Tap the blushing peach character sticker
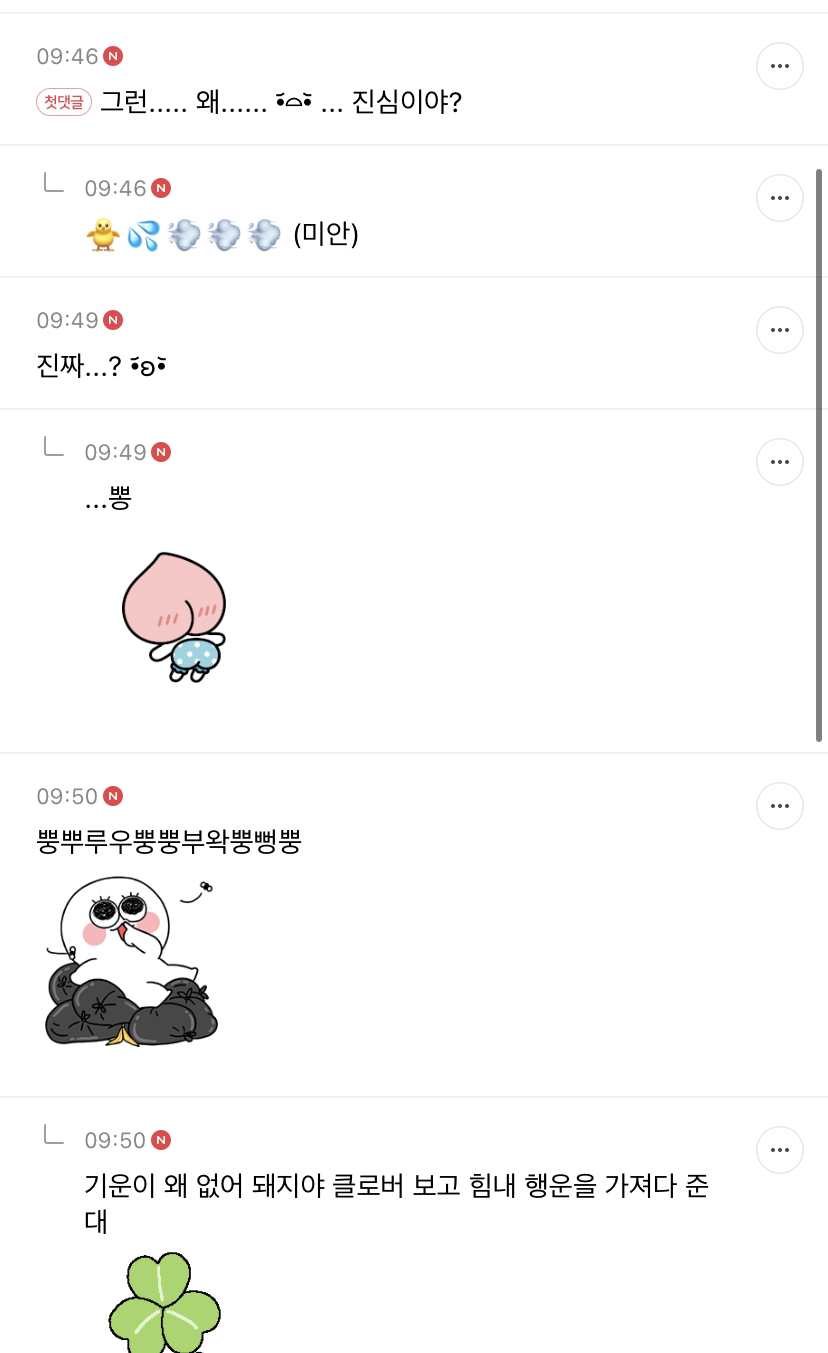 (x=175, y=617)
